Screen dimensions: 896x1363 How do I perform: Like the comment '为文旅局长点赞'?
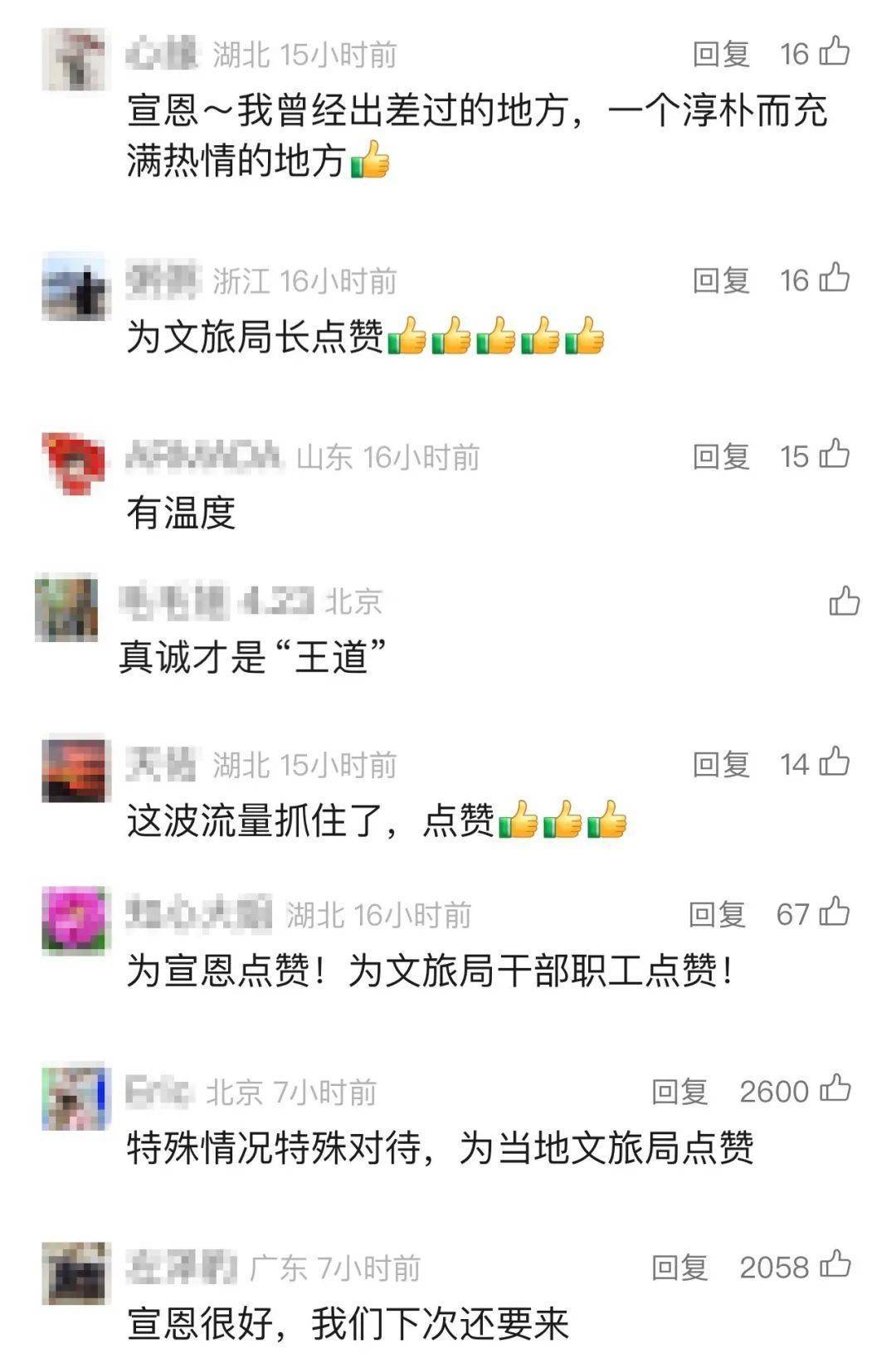point(835,279)
